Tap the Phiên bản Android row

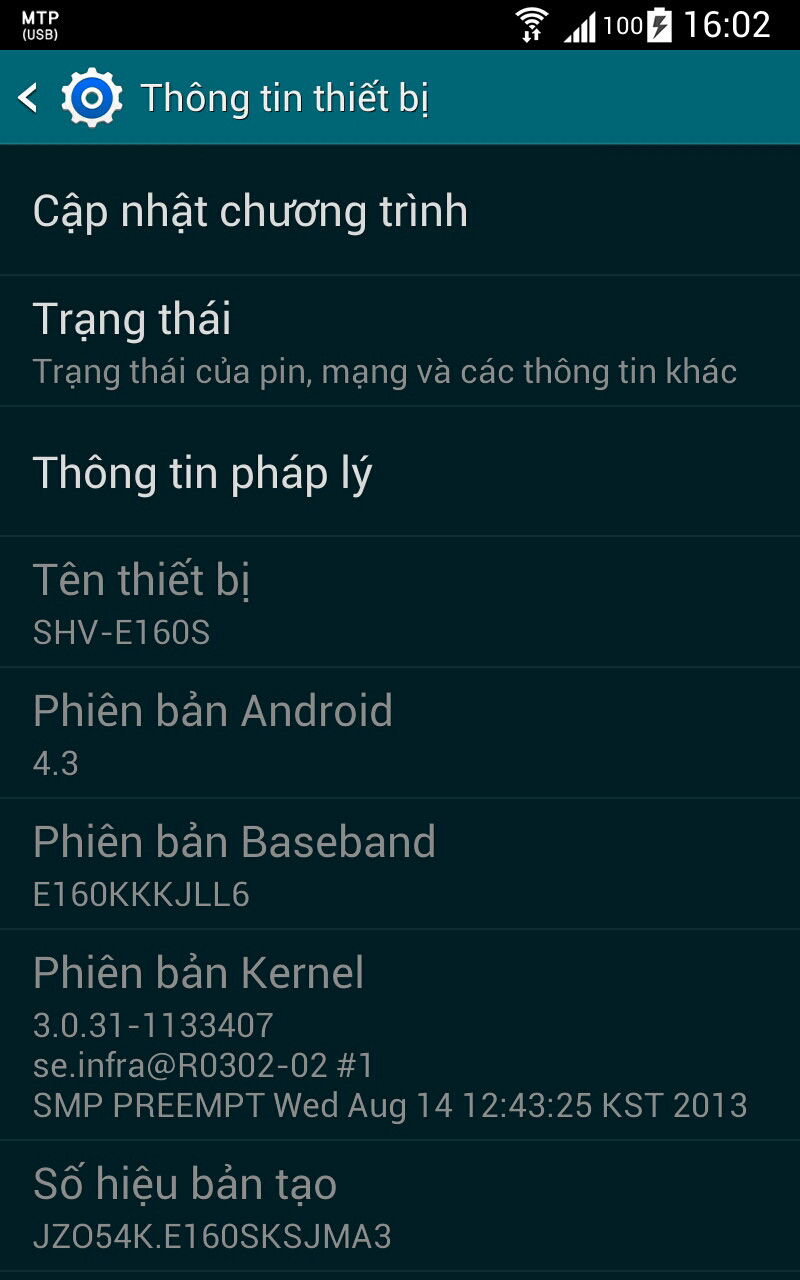tap(400, 734)
